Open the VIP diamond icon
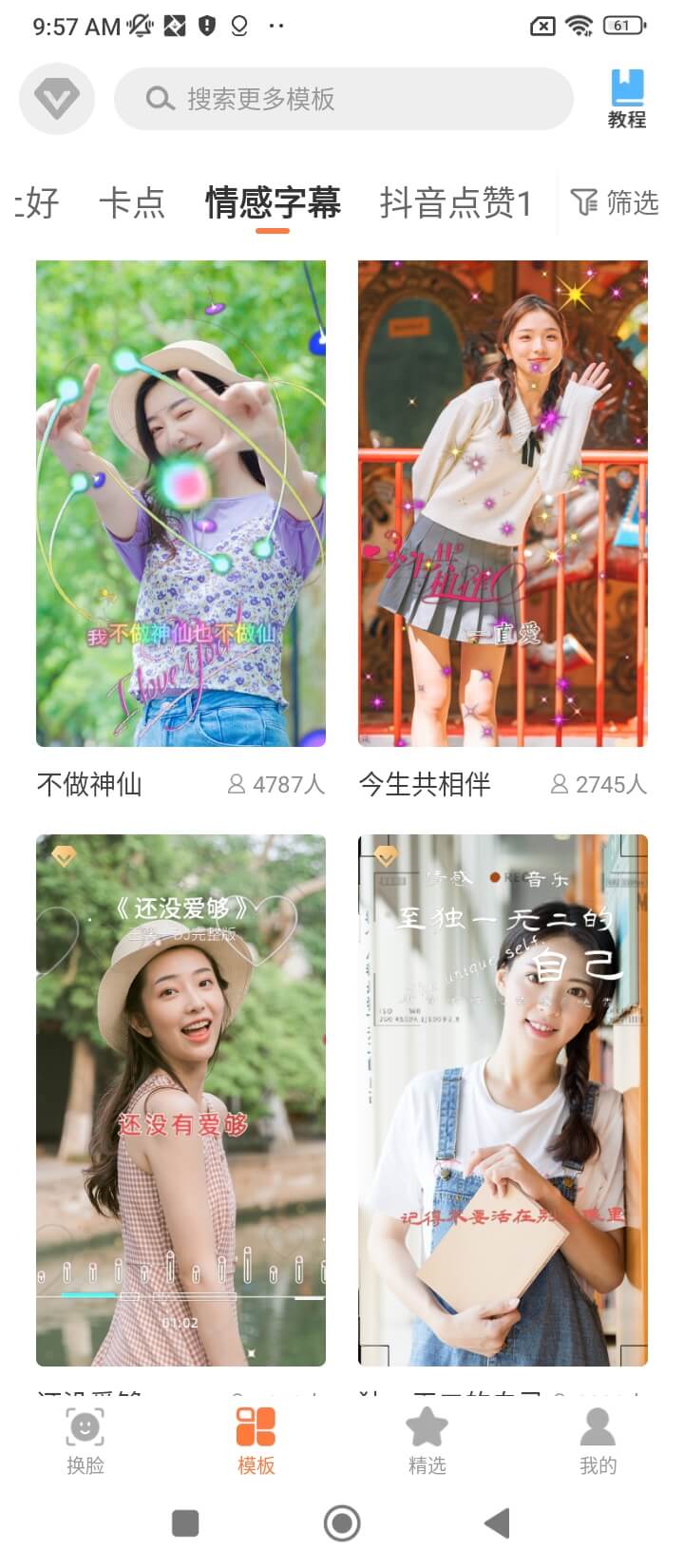 (x=56, y=99)
